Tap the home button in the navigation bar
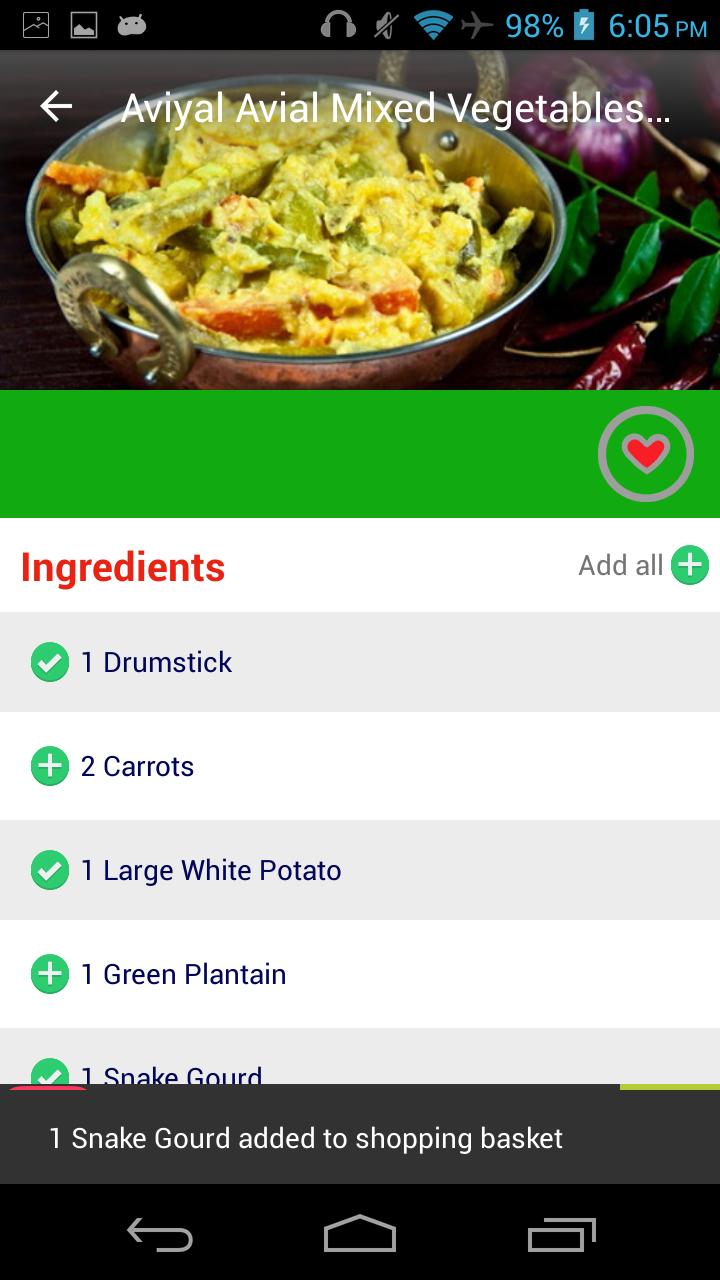 pyautogui.click(x=360, y=1235)
